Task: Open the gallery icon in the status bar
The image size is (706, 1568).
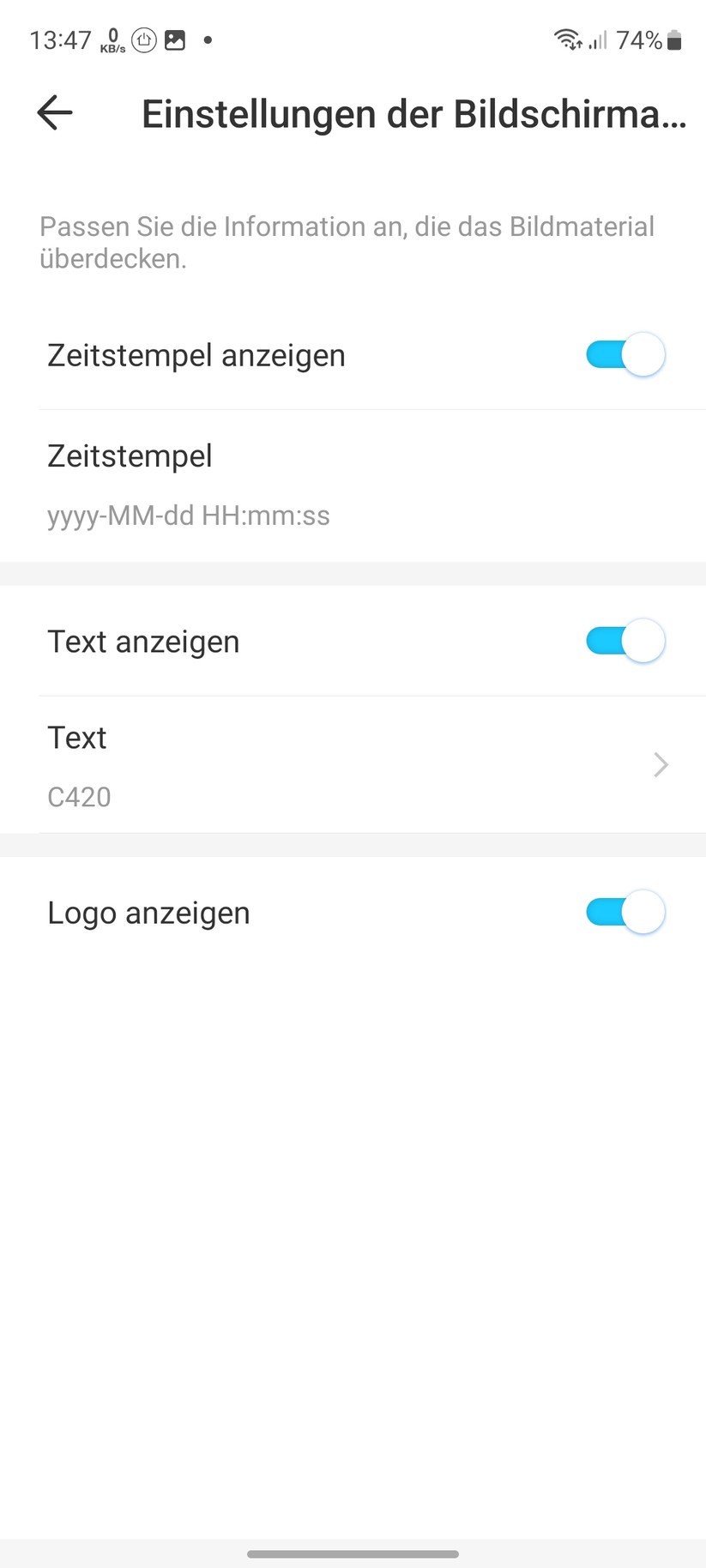Action: pos(174,39)
